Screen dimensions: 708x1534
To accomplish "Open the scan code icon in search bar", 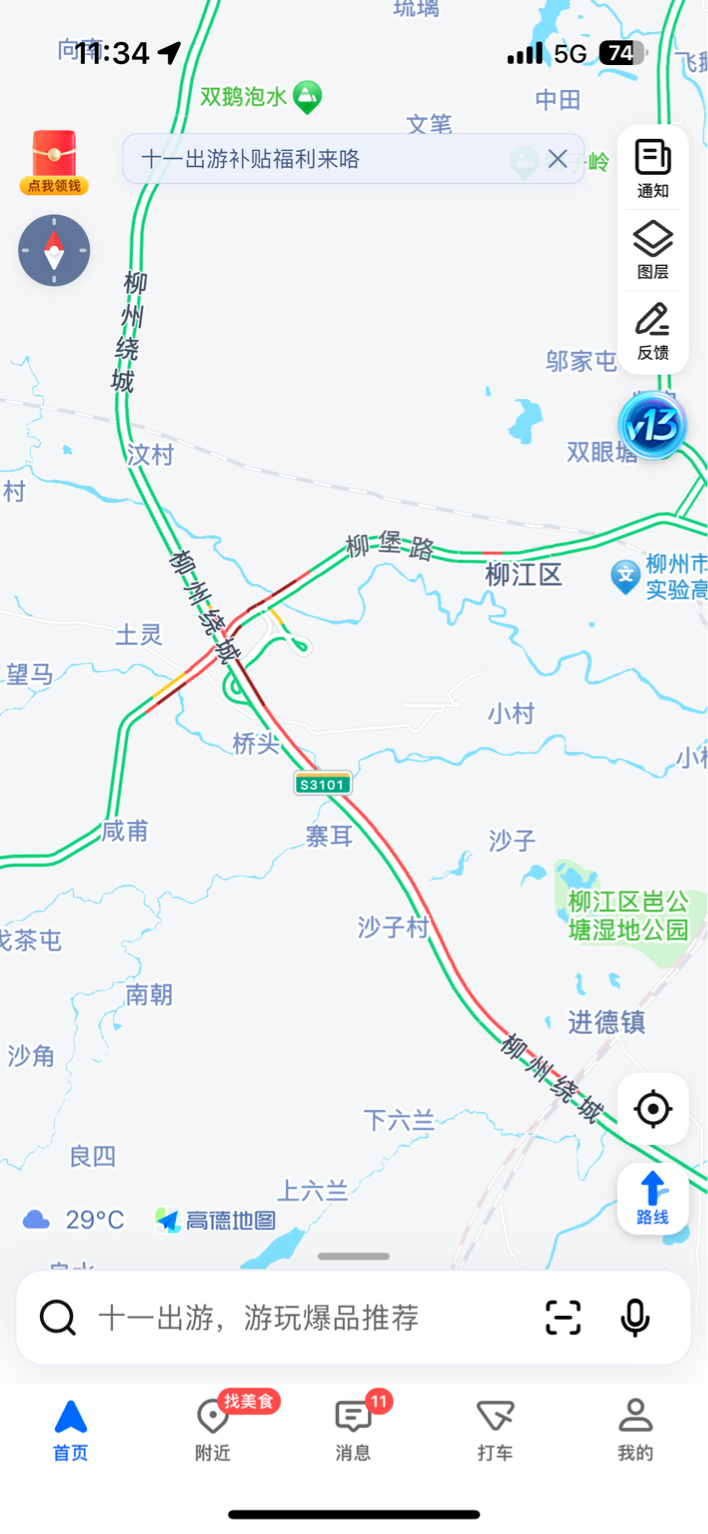I will 563,1318.
